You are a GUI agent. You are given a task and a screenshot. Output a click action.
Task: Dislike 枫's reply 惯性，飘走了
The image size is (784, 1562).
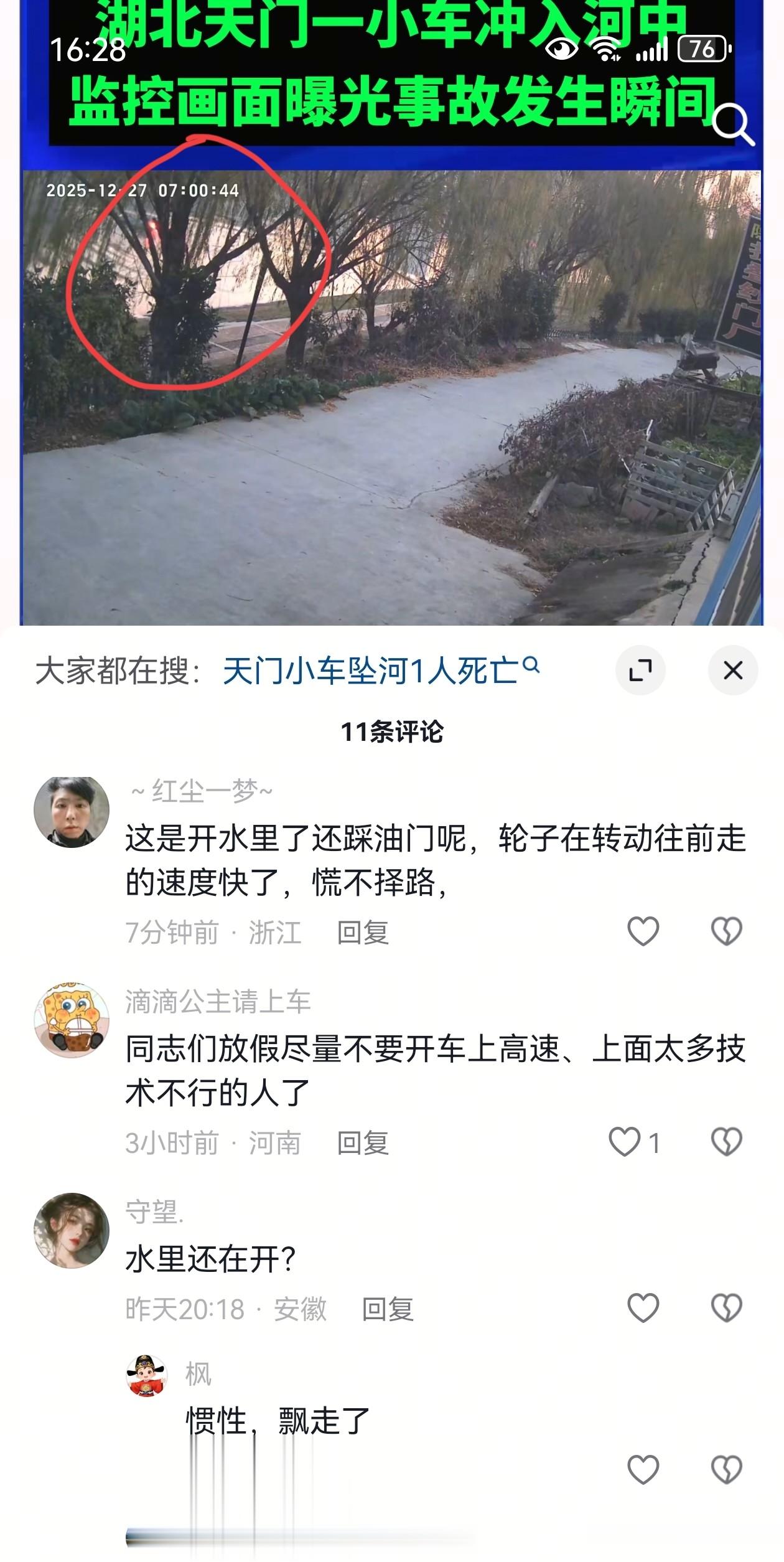pos(726,1470)
